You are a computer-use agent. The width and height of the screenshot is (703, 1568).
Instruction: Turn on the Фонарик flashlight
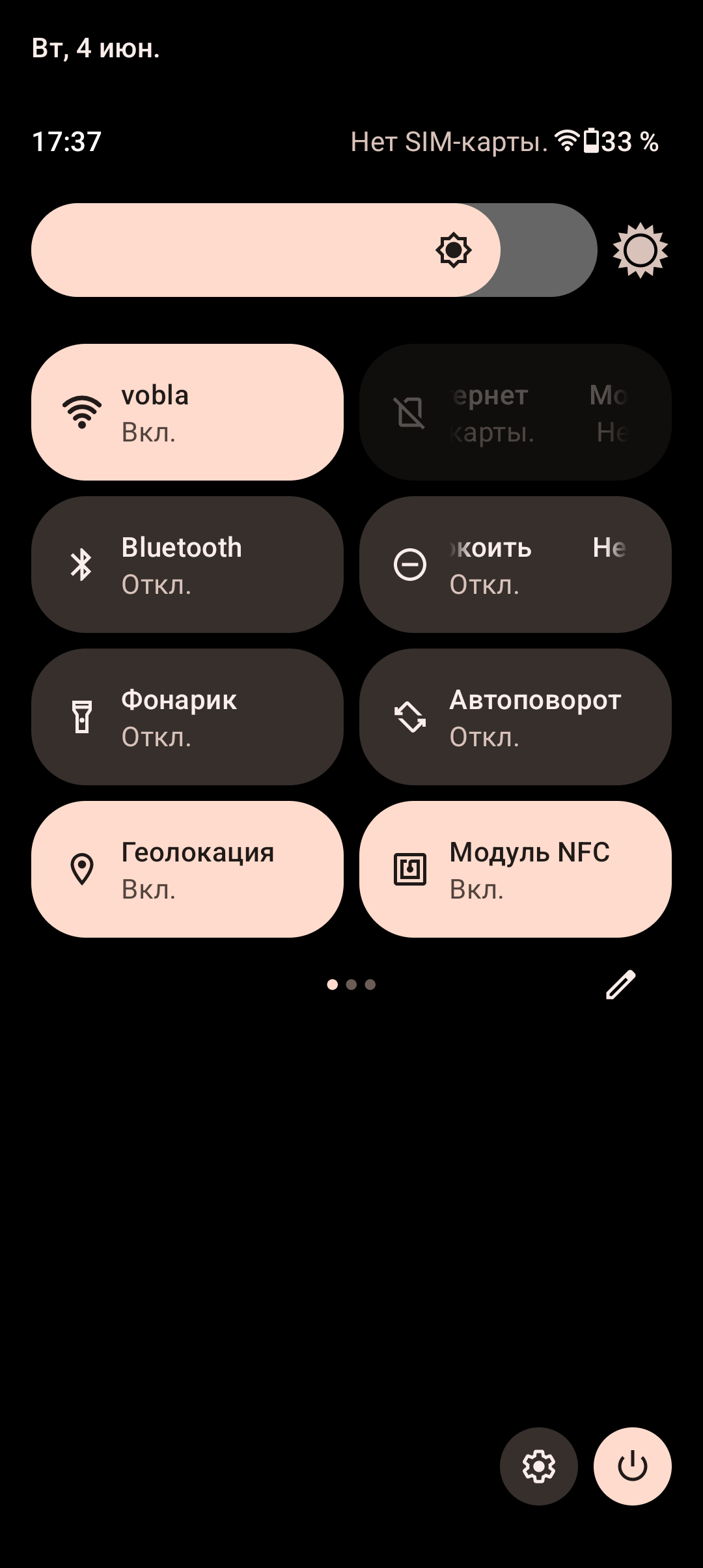187,717
